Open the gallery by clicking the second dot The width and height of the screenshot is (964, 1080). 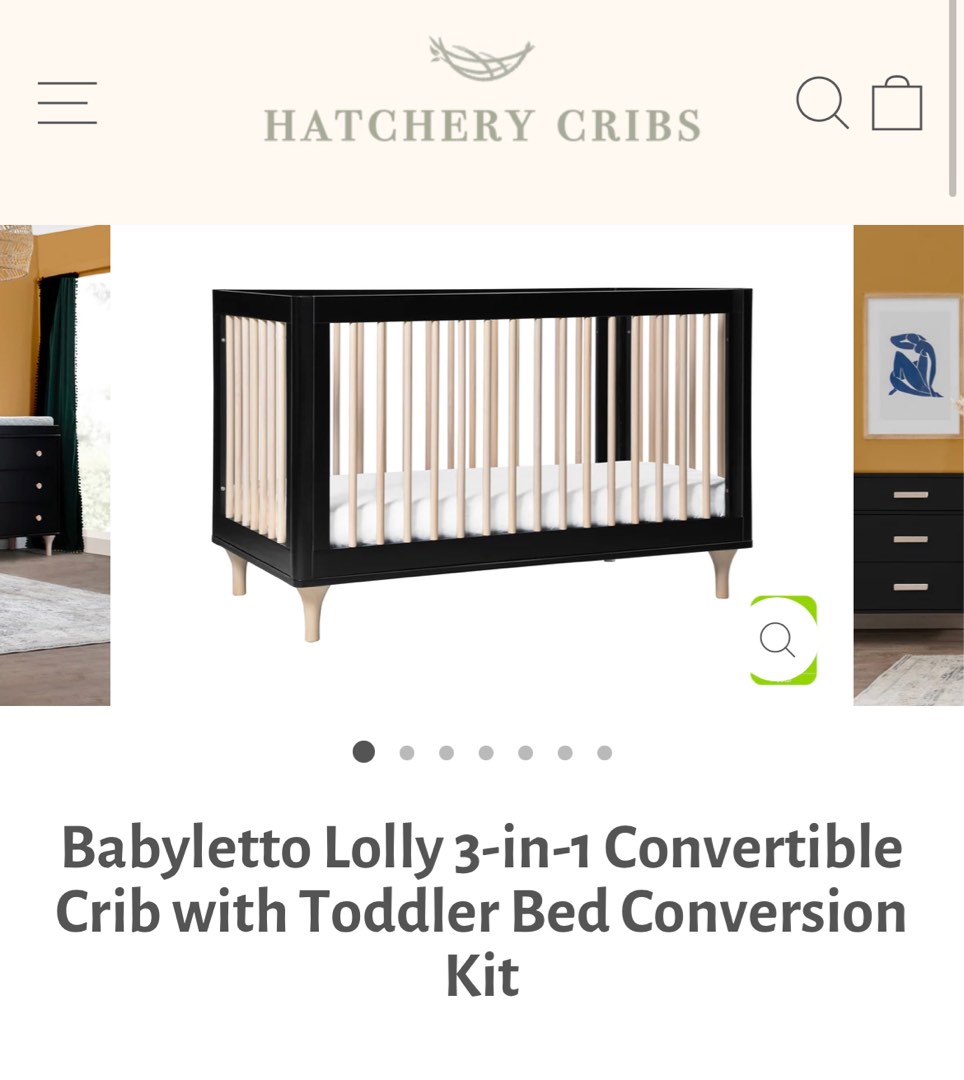click(x=406, y=751)
